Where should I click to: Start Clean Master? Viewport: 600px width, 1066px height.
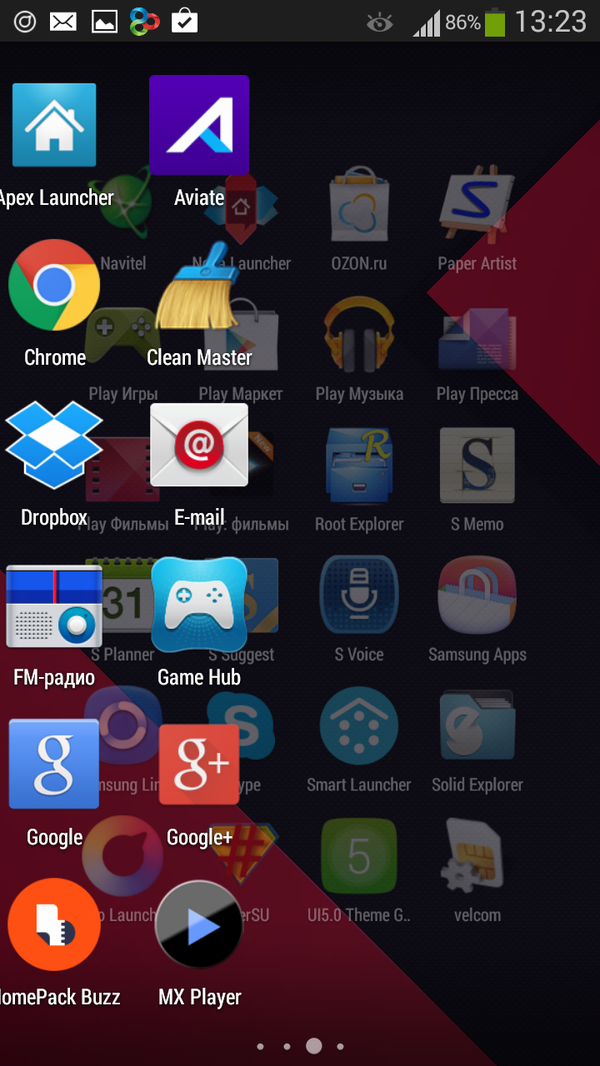pyautogui.click(x=199, y=286)
